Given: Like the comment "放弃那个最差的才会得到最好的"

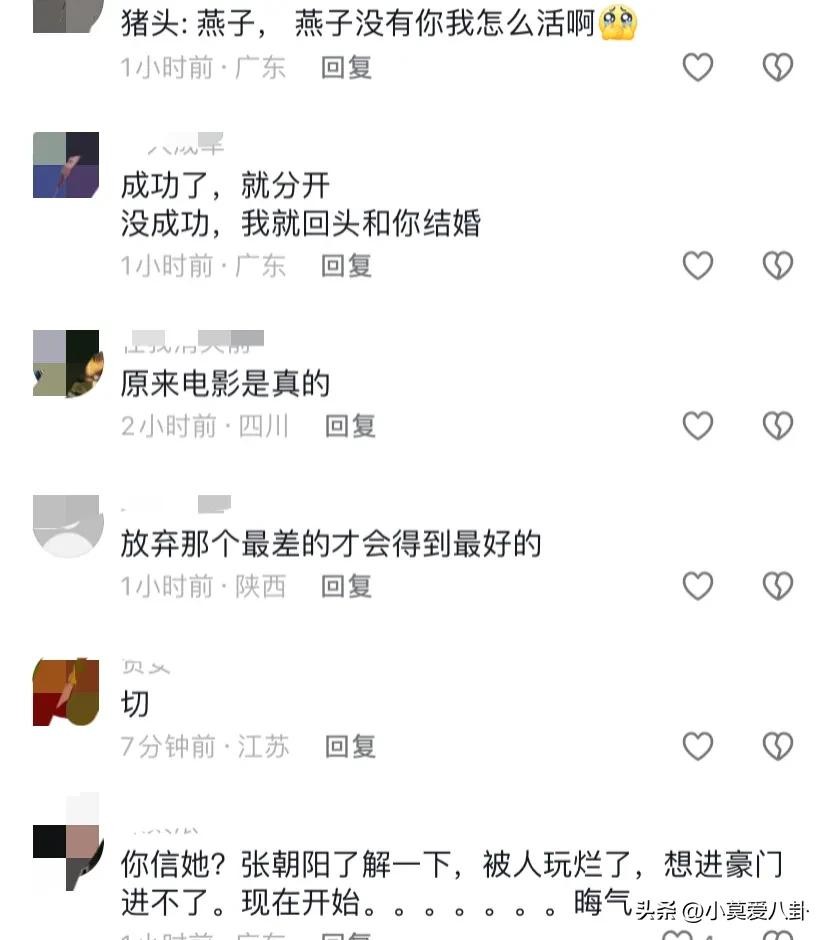Looking at the screenshot, I should pyautogui.click(x=698, y=585).
